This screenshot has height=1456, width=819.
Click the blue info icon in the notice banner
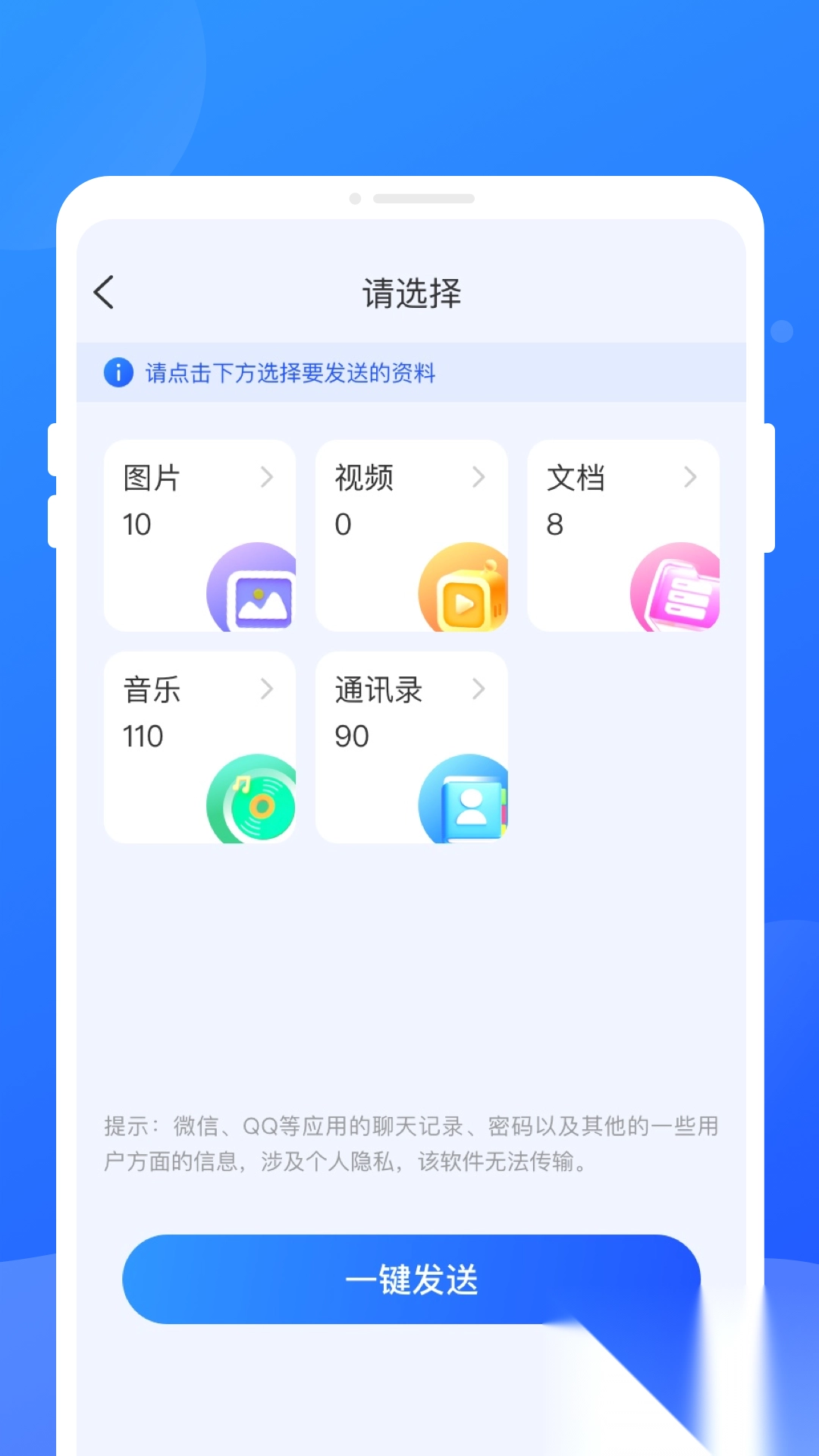pos(118,373)
